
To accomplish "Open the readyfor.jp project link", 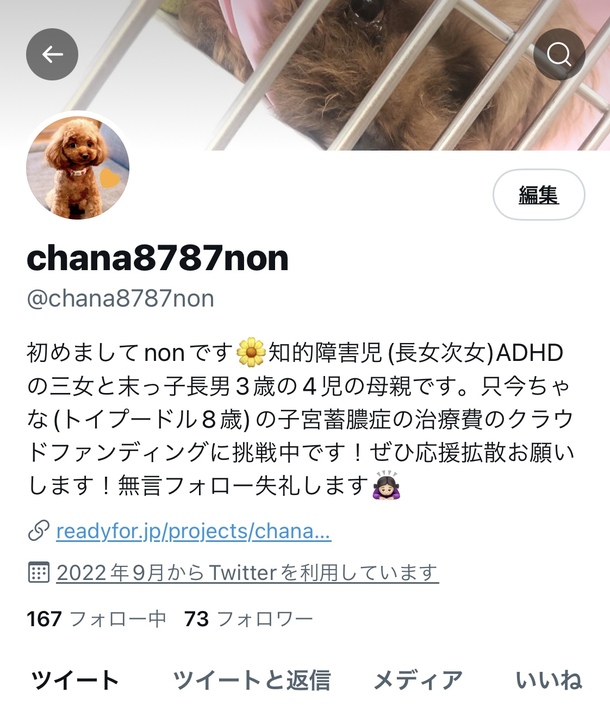I will [193, 530].
